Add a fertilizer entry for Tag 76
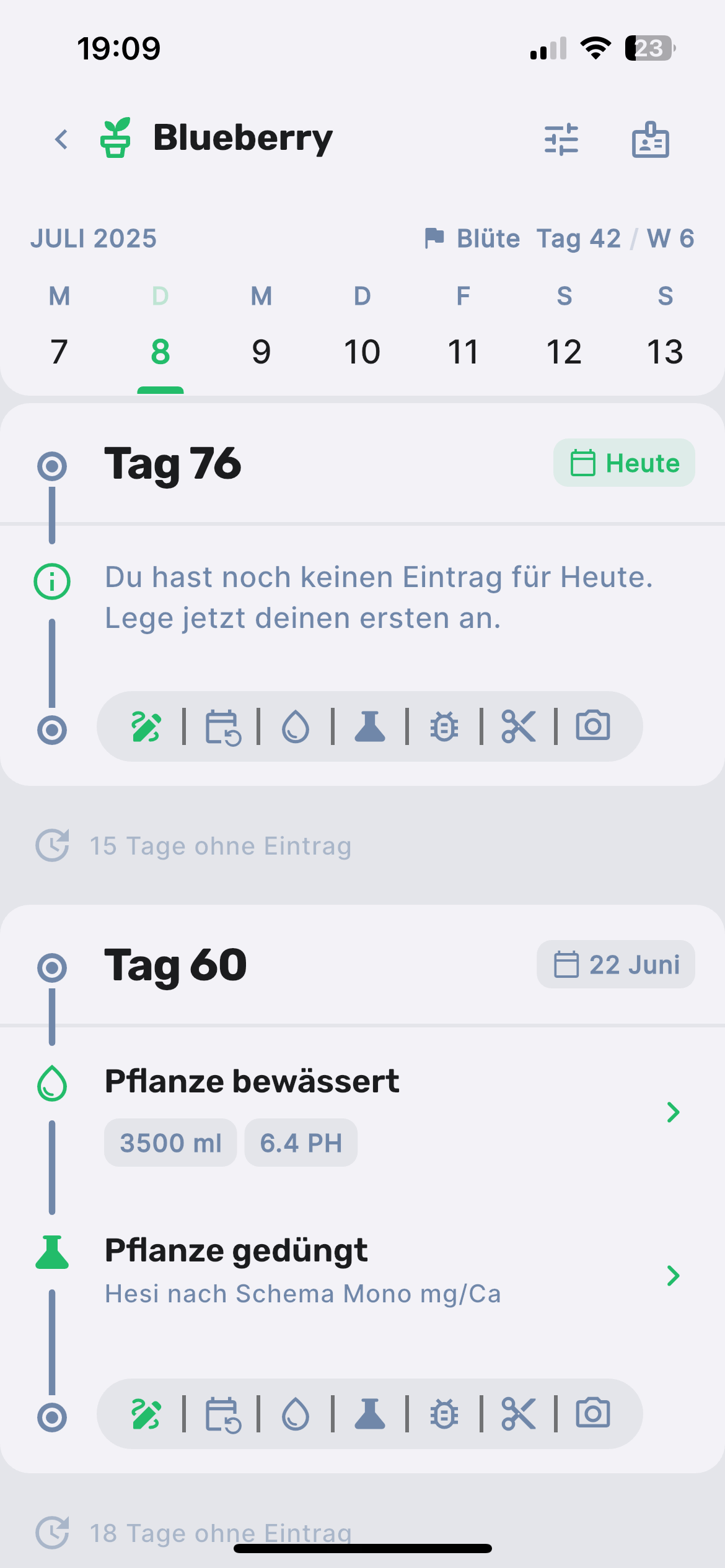725x1568 pixels. click(370, 726)
